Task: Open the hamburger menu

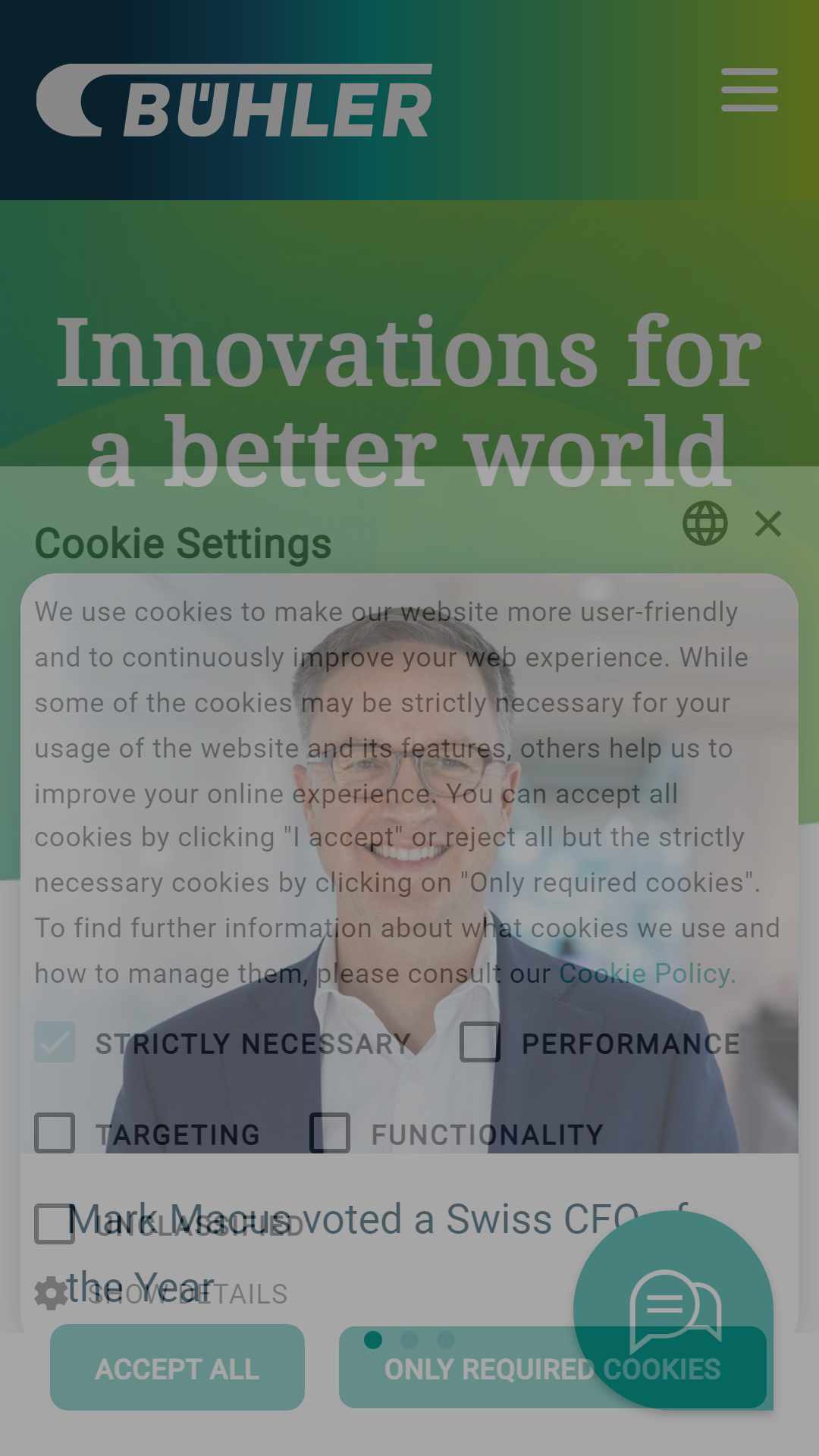Action: tap(749, 90)
